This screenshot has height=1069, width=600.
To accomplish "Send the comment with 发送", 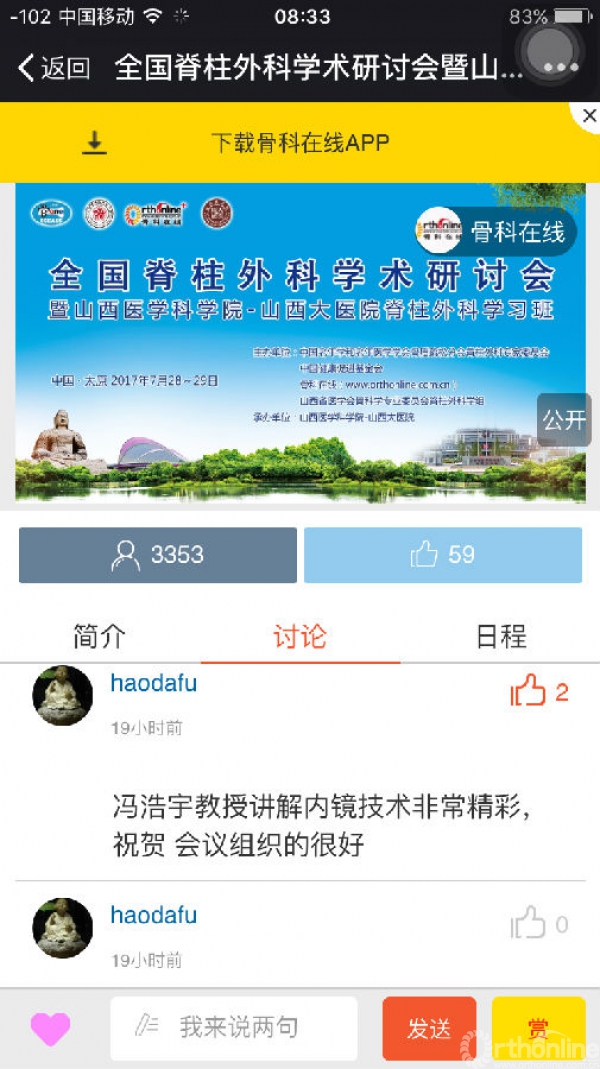I will pyautogui.click(x=428, y=1028).
